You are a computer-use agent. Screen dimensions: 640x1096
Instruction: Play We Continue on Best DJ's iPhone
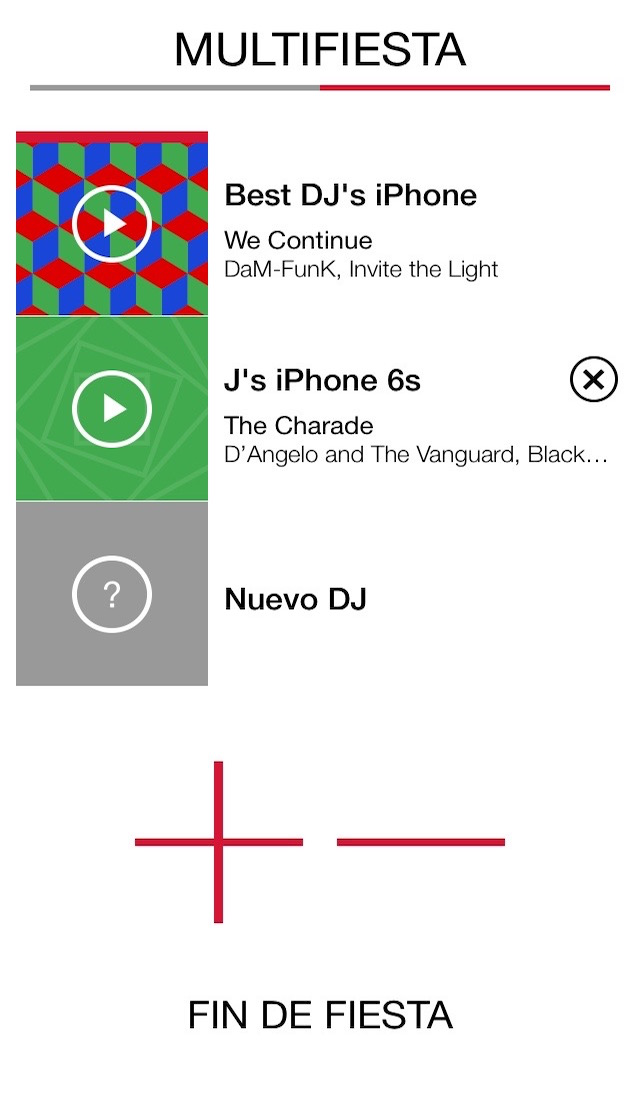click(x=112, y=224)
